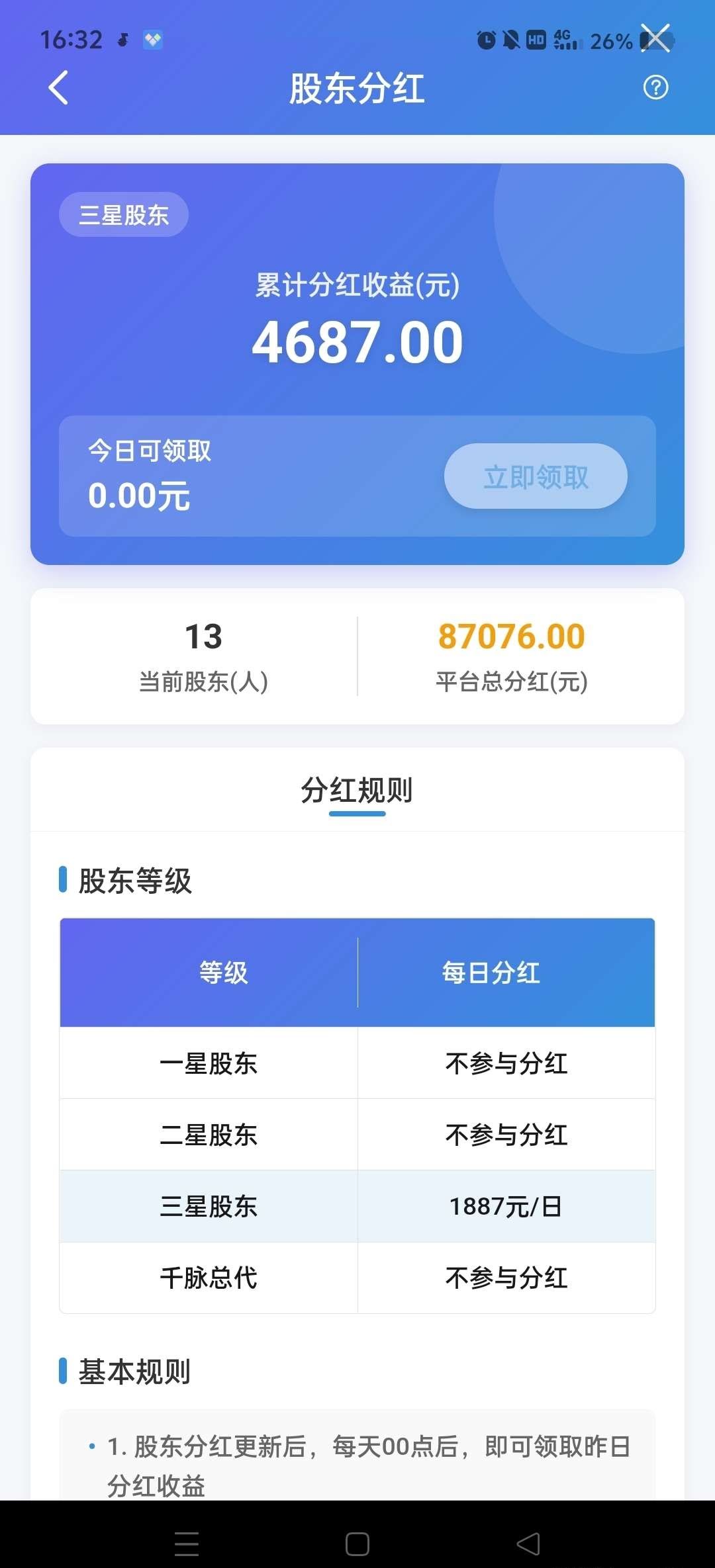Go to the home screen via system button
715x1568 pixels.
358,1544
